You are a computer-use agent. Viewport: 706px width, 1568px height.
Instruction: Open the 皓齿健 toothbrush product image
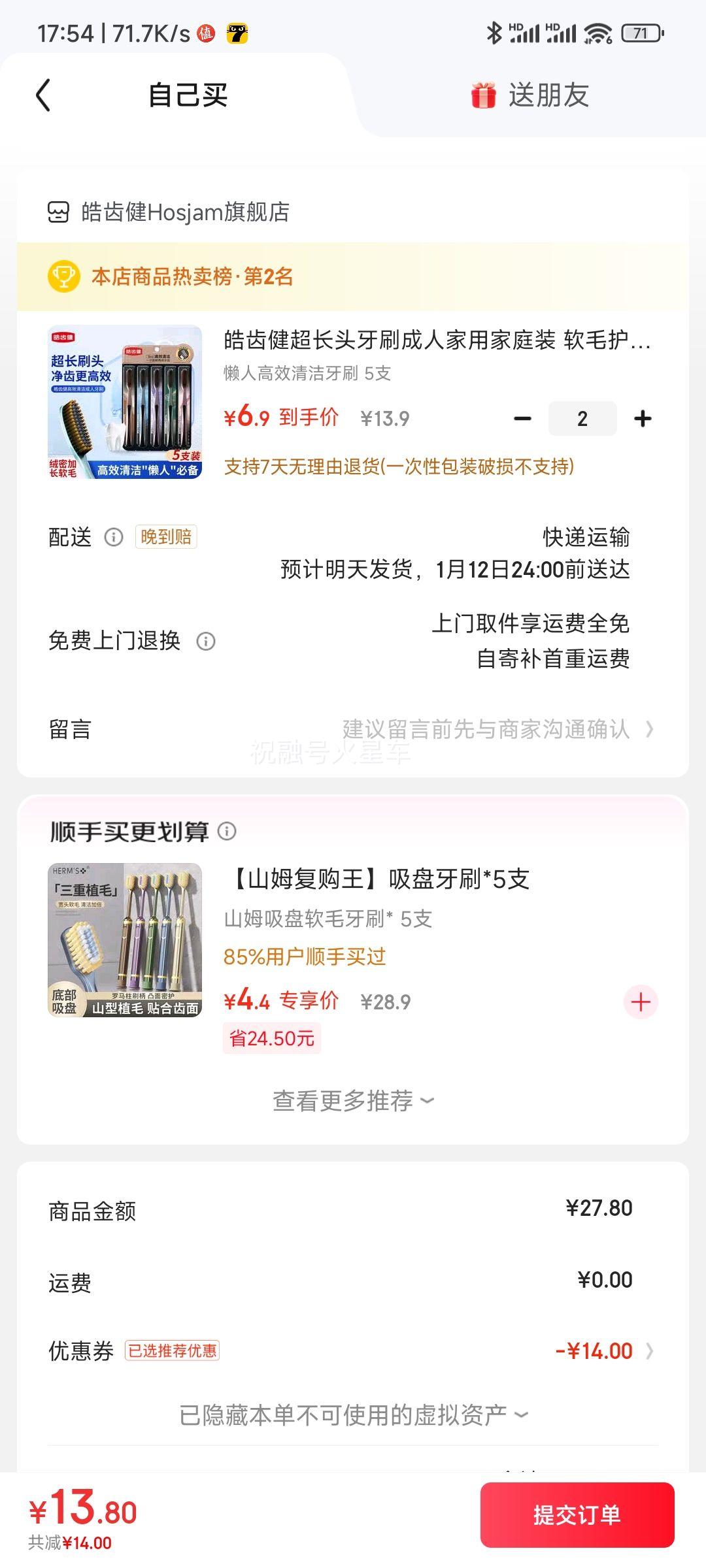(125, 402)
